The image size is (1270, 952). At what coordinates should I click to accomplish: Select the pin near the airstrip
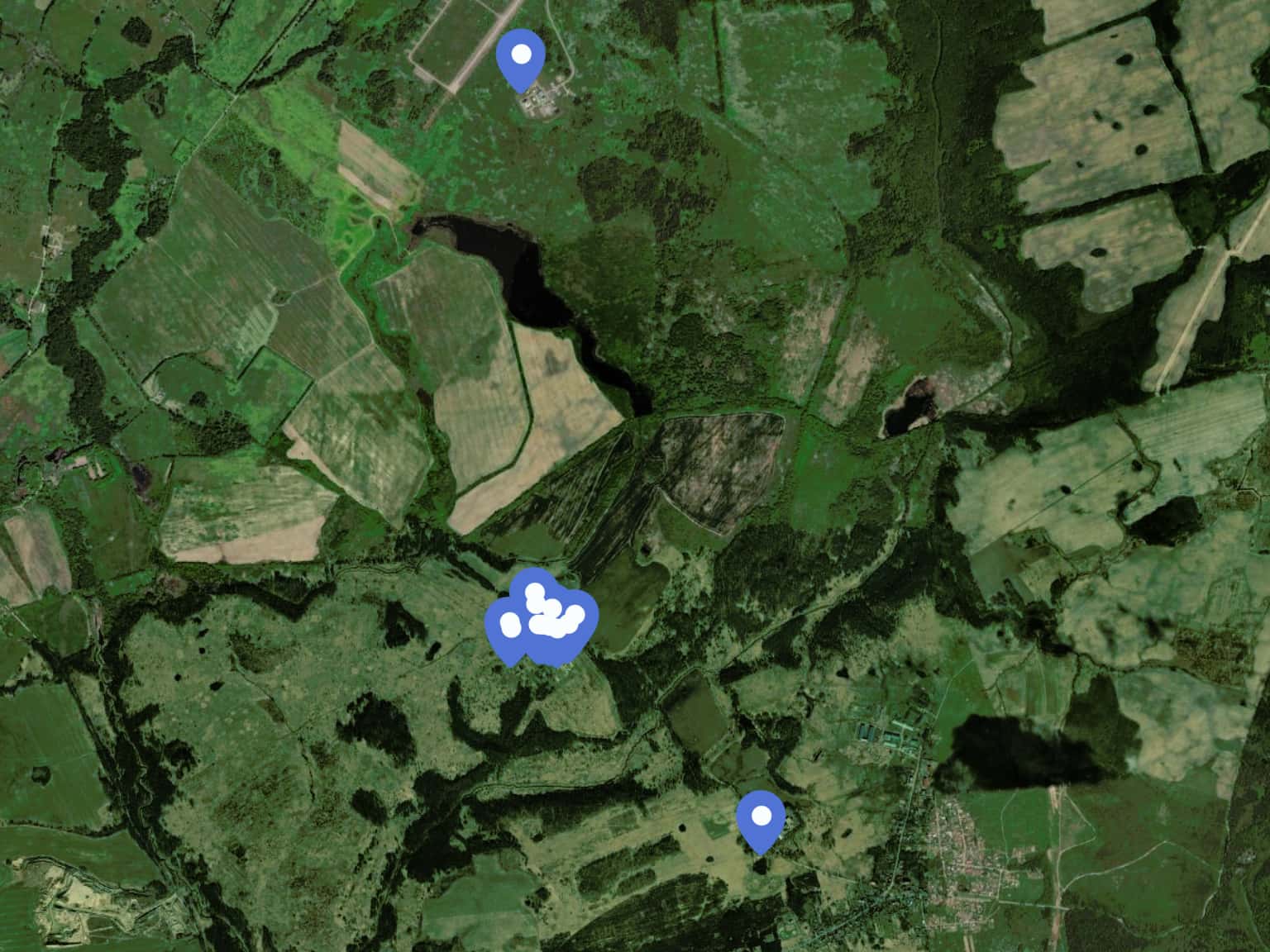pyautogui.click(x=521, y=56)
